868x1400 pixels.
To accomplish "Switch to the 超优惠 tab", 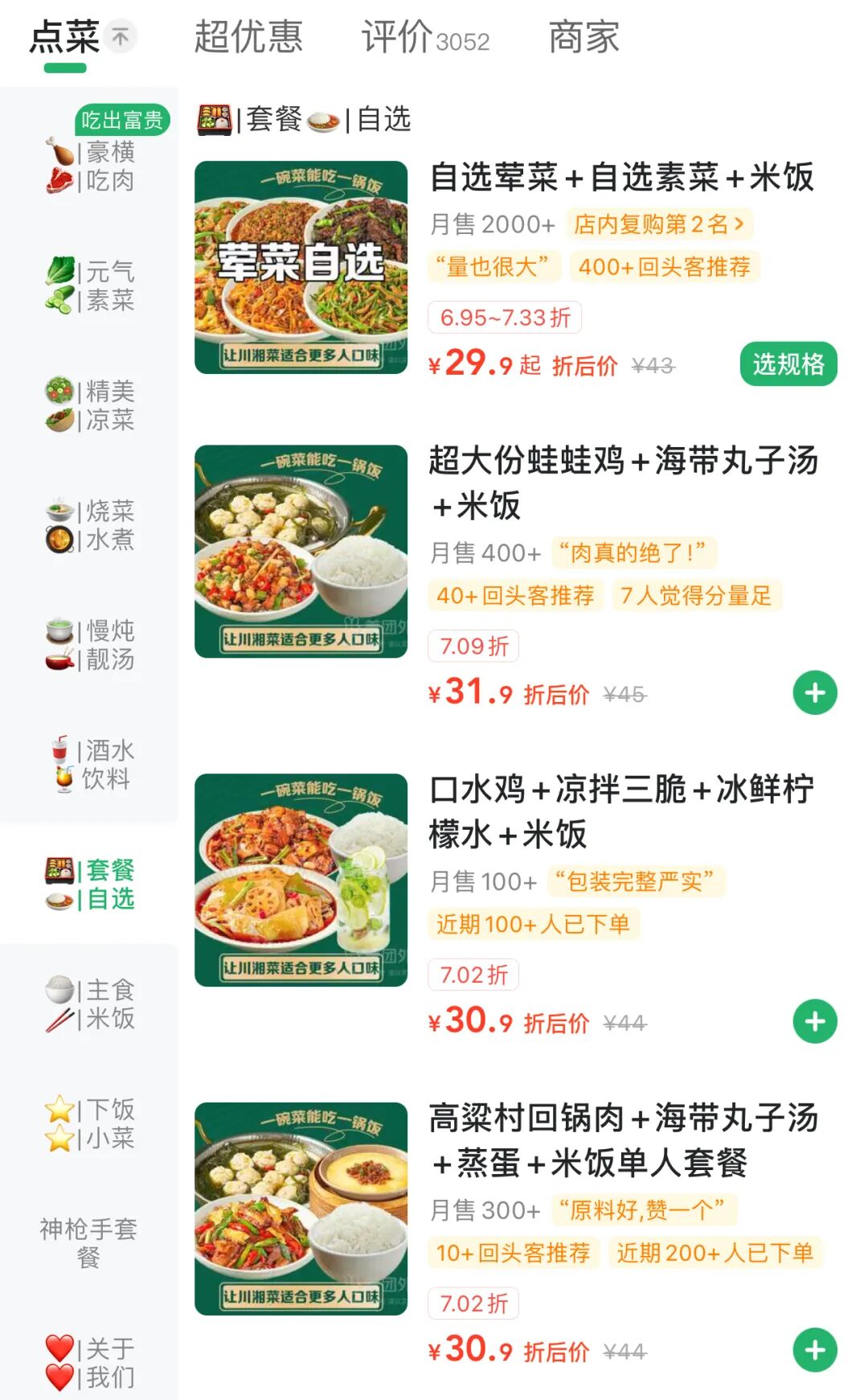I will point(248,37).
